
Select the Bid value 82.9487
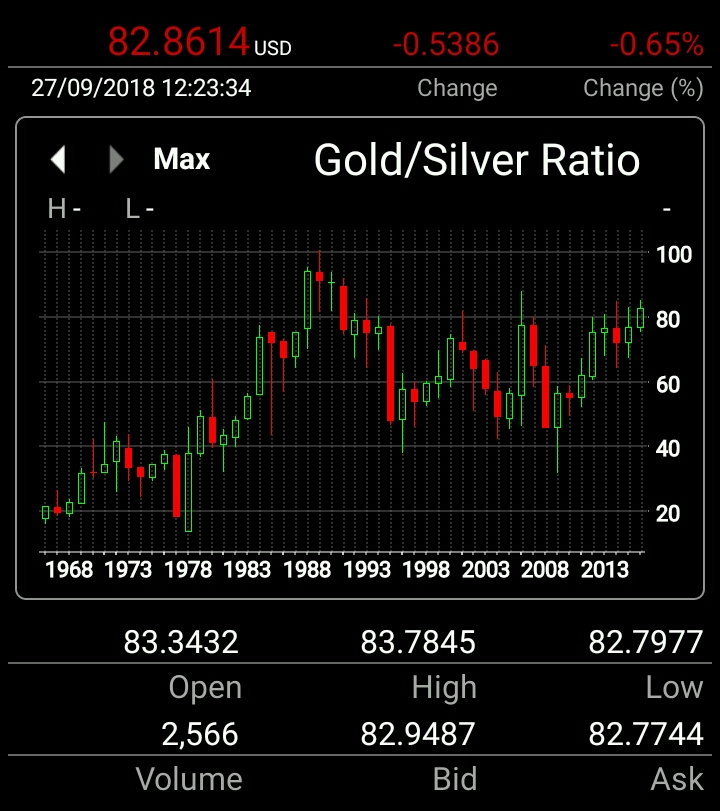420,733
